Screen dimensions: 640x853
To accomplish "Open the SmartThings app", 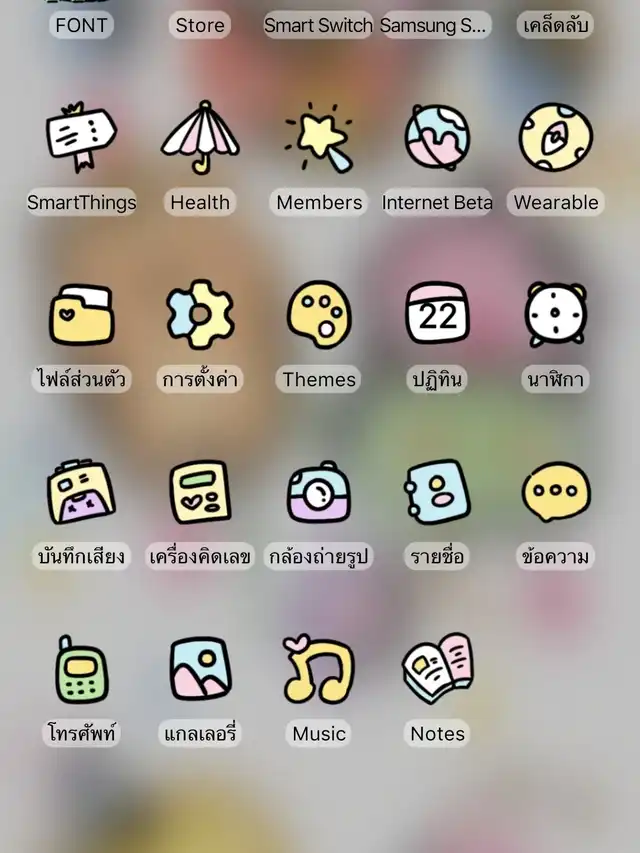I will (x=81, y=138).
